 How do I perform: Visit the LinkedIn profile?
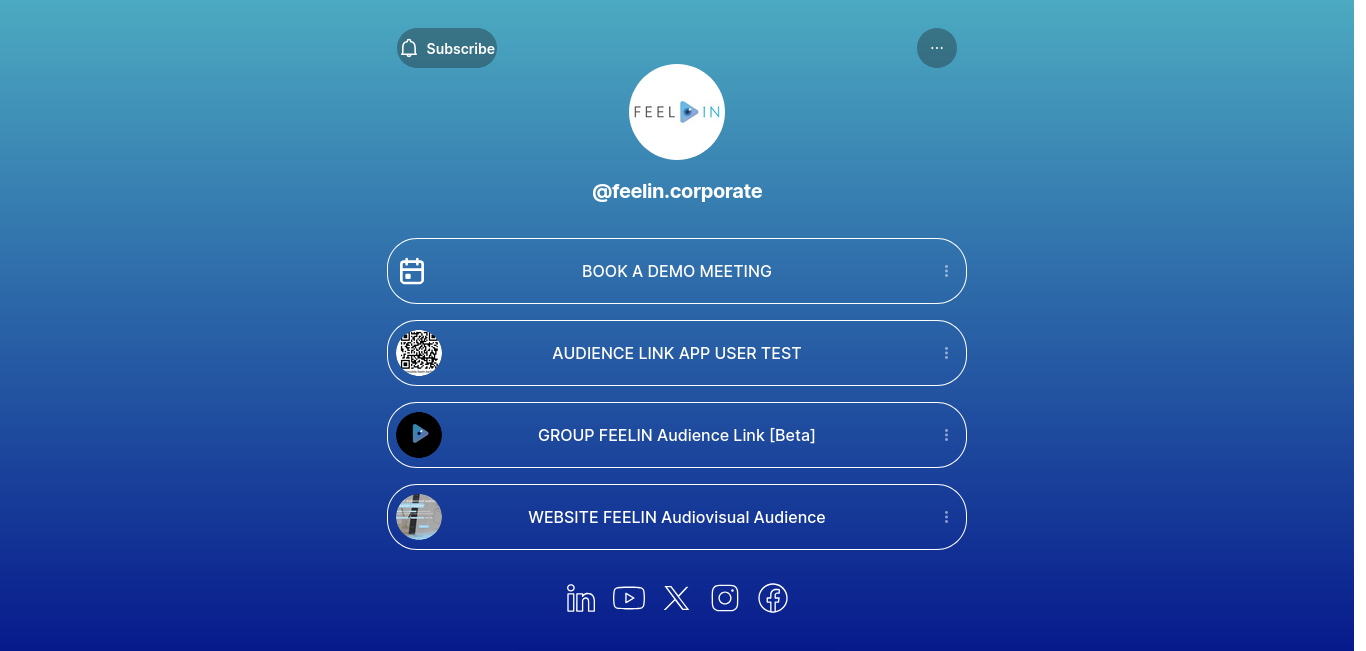(581, 598)
